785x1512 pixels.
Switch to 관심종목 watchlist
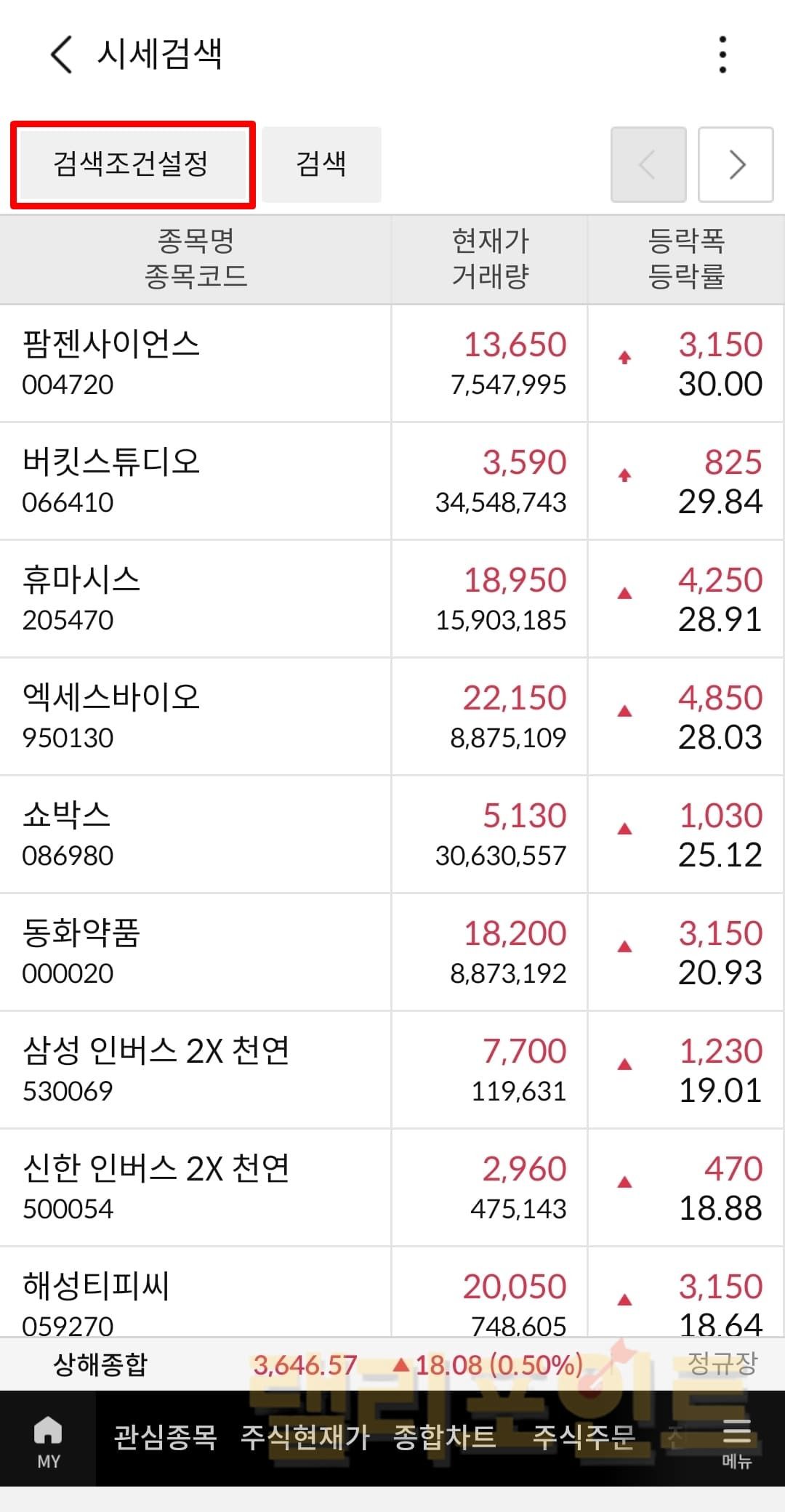(165, 1438)
